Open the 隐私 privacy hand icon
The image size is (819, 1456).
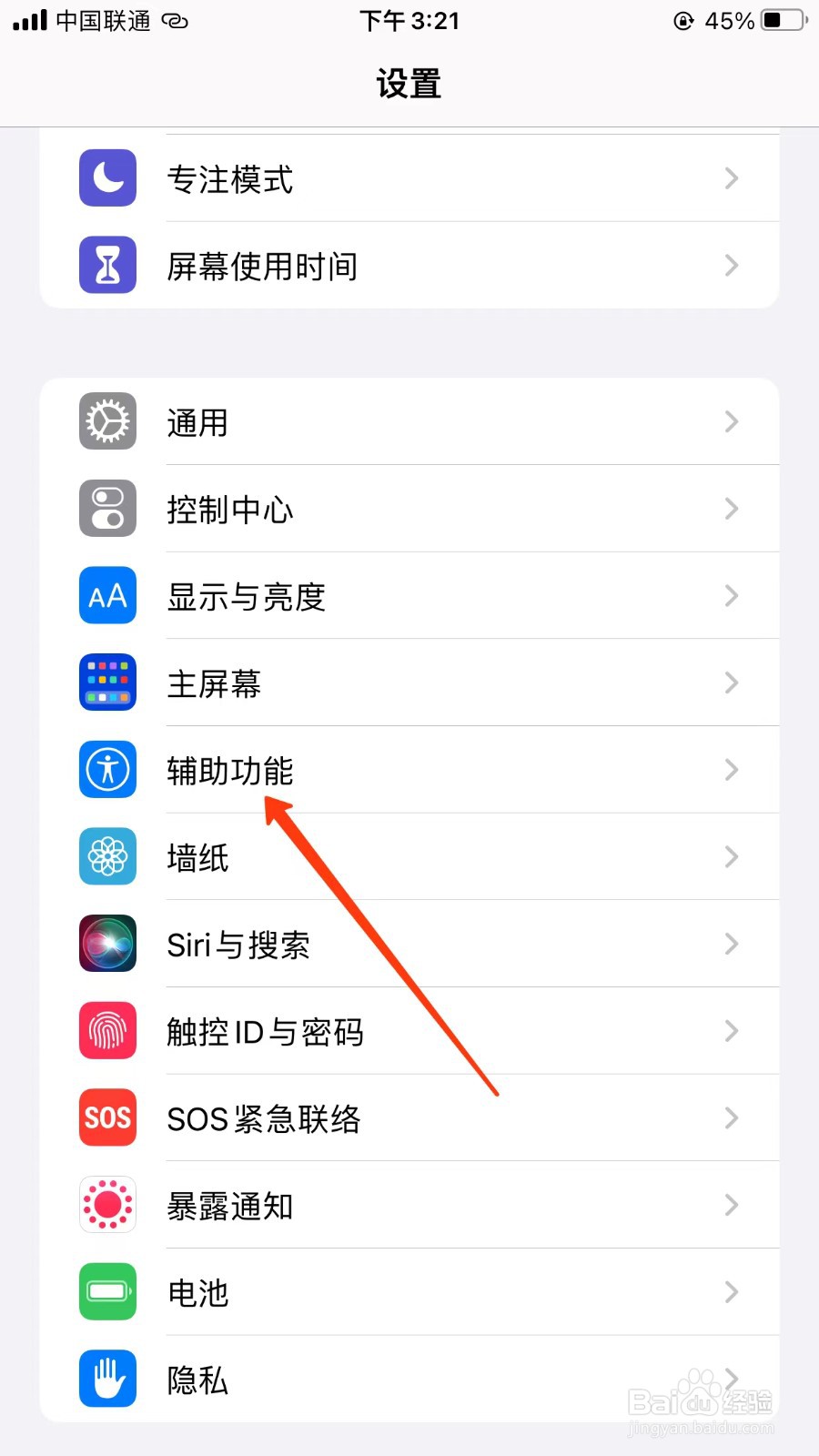(107, 1380)
